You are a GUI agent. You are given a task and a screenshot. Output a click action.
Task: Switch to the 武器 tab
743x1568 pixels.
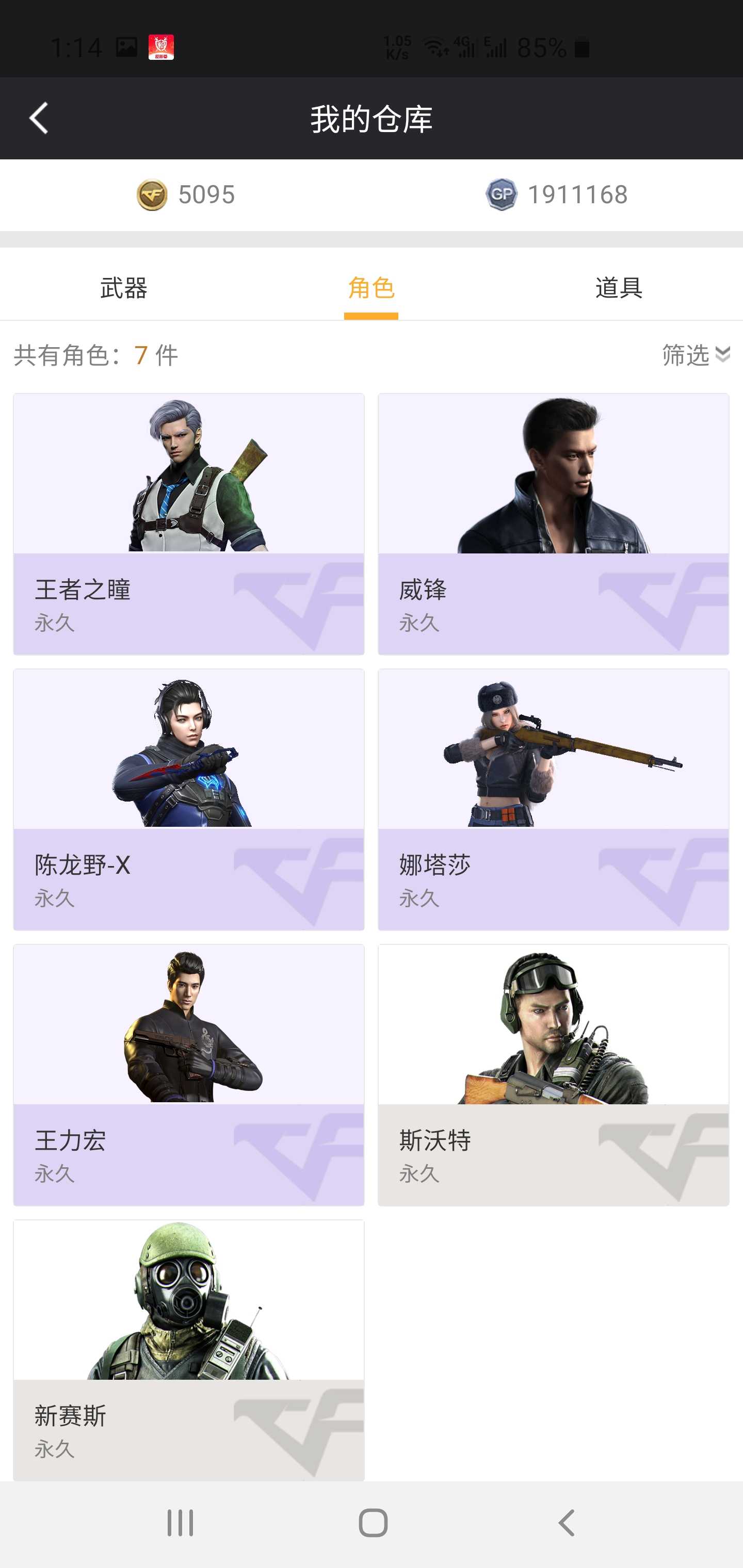point(124,287)
